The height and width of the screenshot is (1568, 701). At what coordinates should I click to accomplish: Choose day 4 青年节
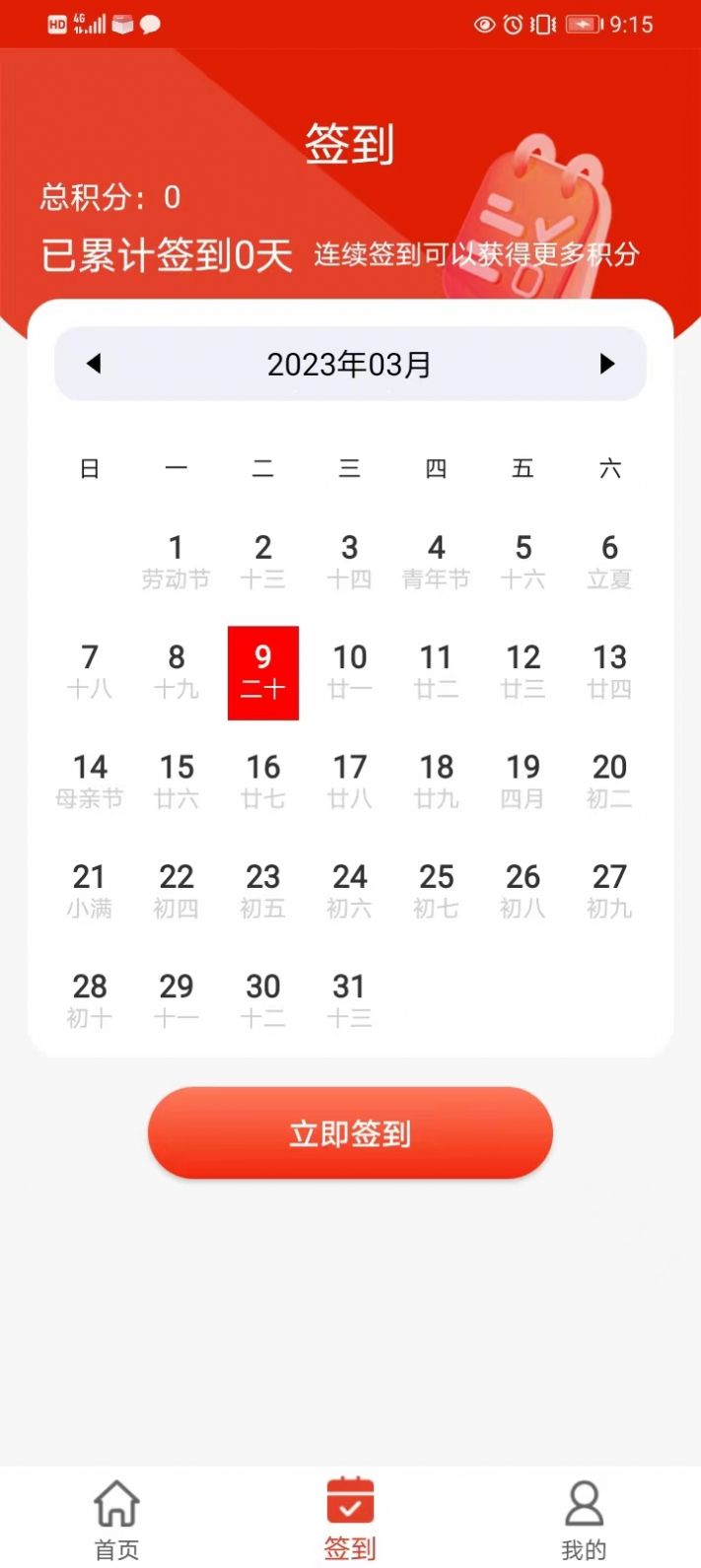(436, 562)
